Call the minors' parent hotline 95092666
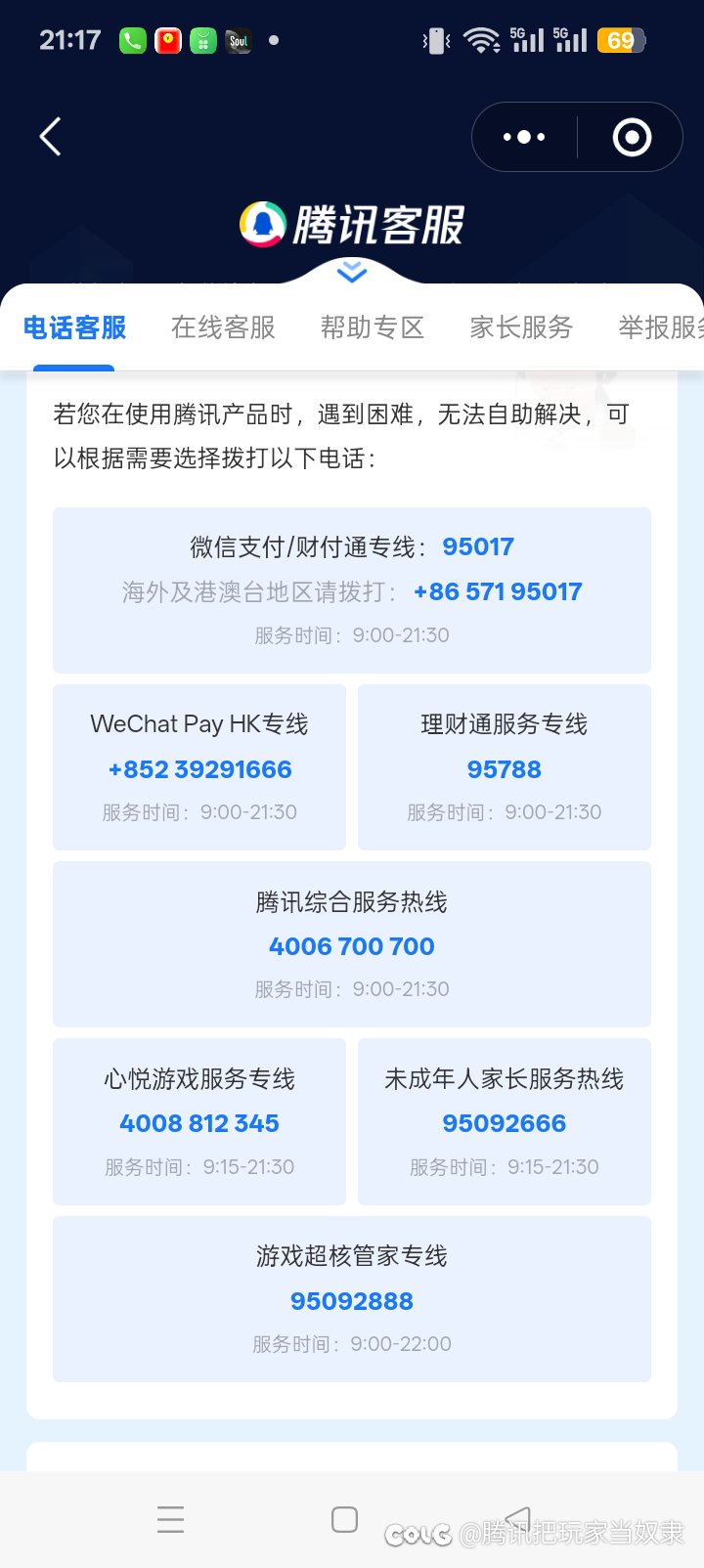Viewport: 704px width, 1568px height. pos(504,1123)
